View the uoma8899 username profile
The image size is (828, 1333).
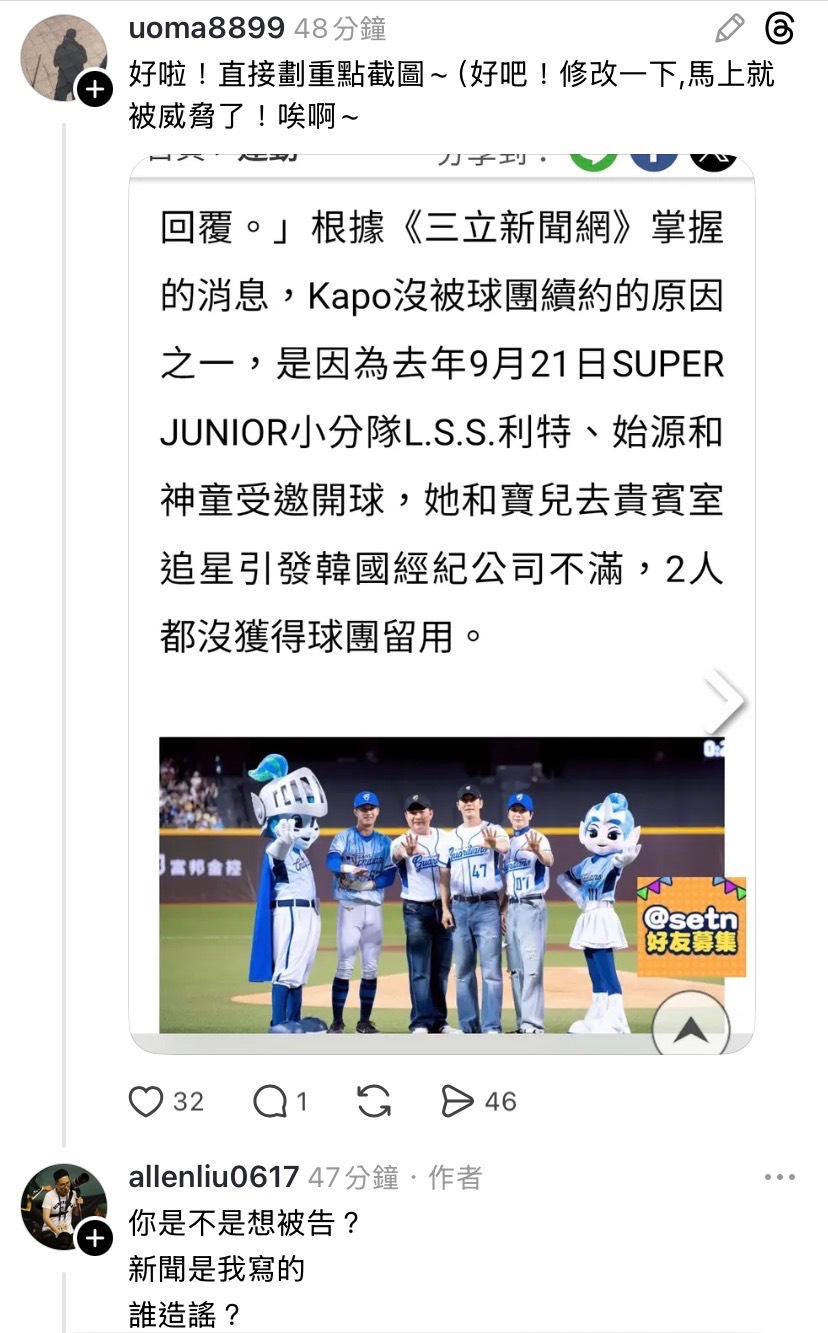coord(207,29)
